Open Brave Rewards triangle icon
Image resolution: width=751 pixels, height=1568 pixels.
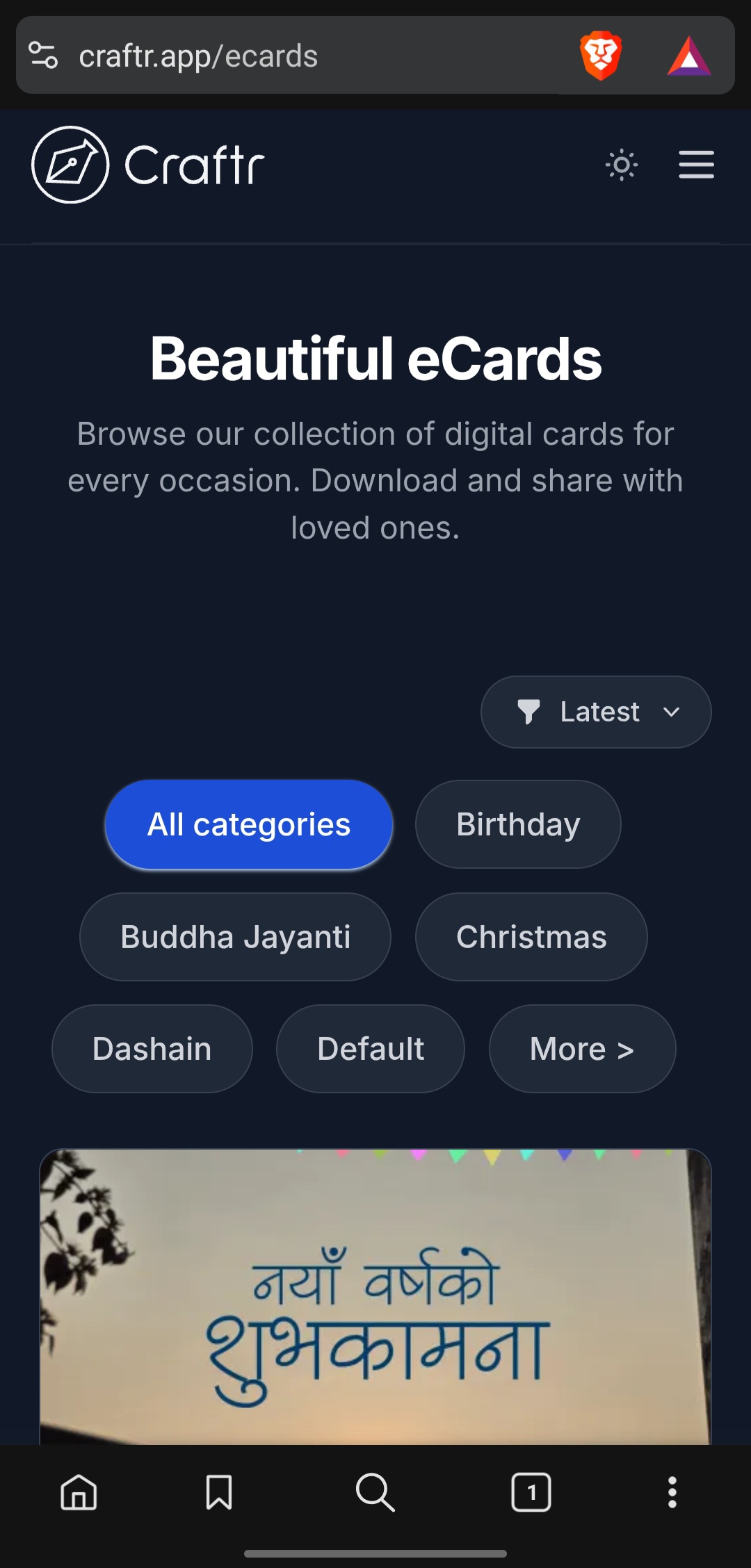coord(689,56)
